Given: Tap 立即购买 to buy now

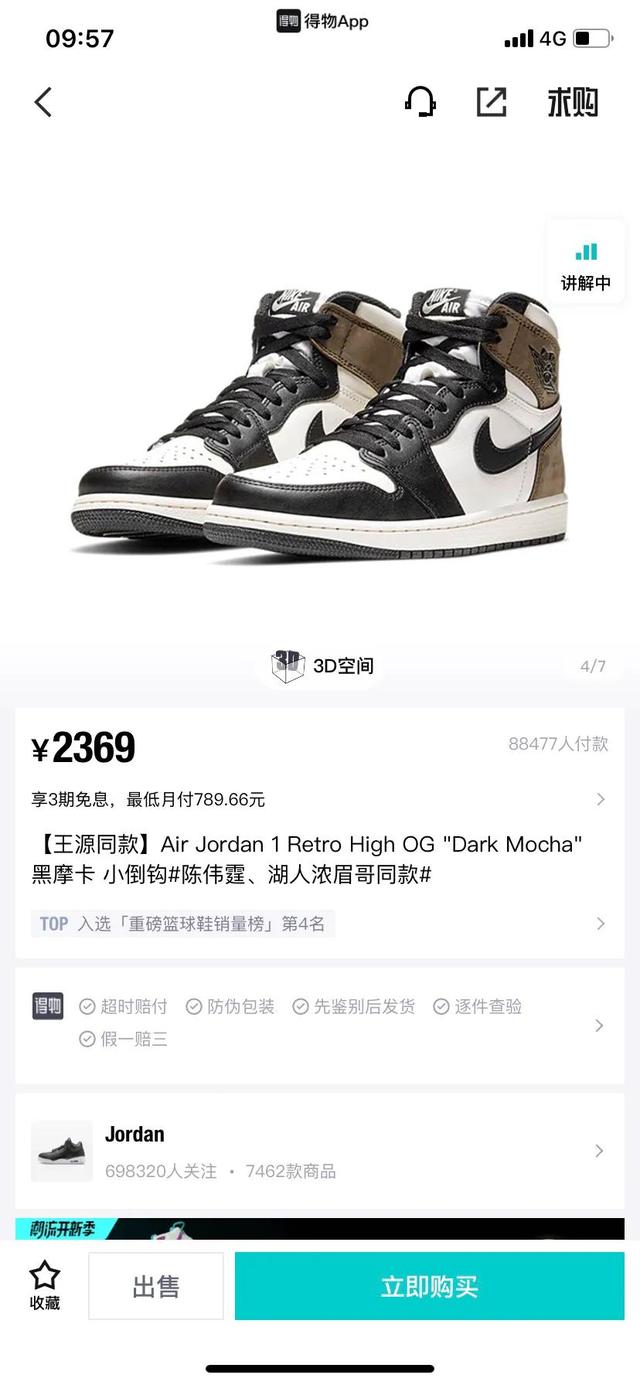Looking at the screenshot, I should (x=429, y=1286).
